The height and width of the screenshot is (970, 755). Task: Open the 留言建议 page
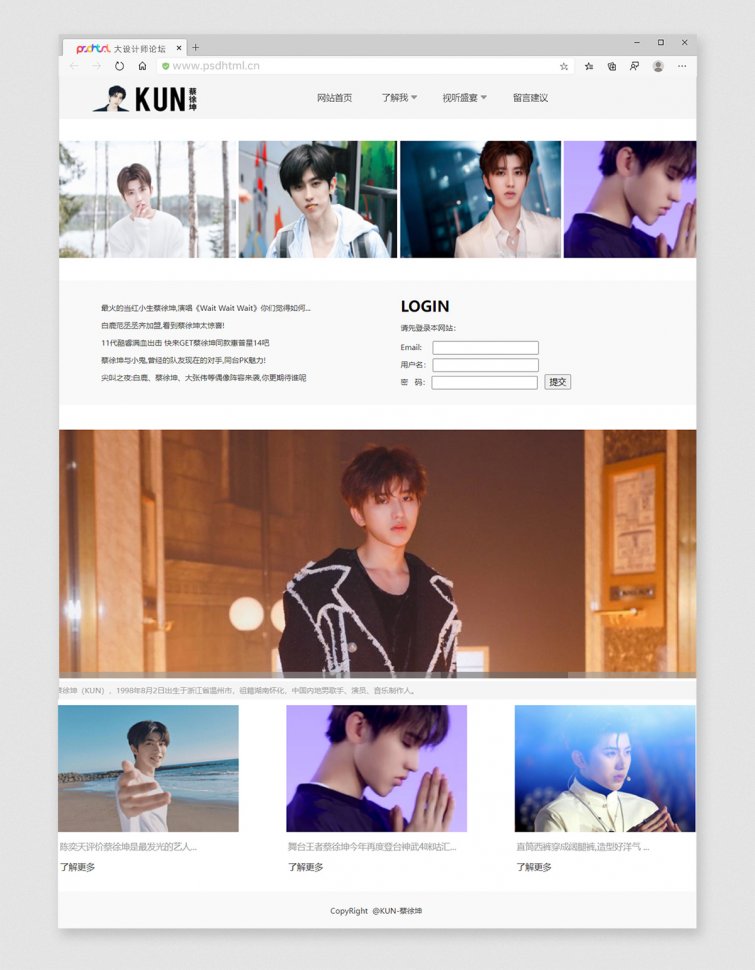coord(530,98)
